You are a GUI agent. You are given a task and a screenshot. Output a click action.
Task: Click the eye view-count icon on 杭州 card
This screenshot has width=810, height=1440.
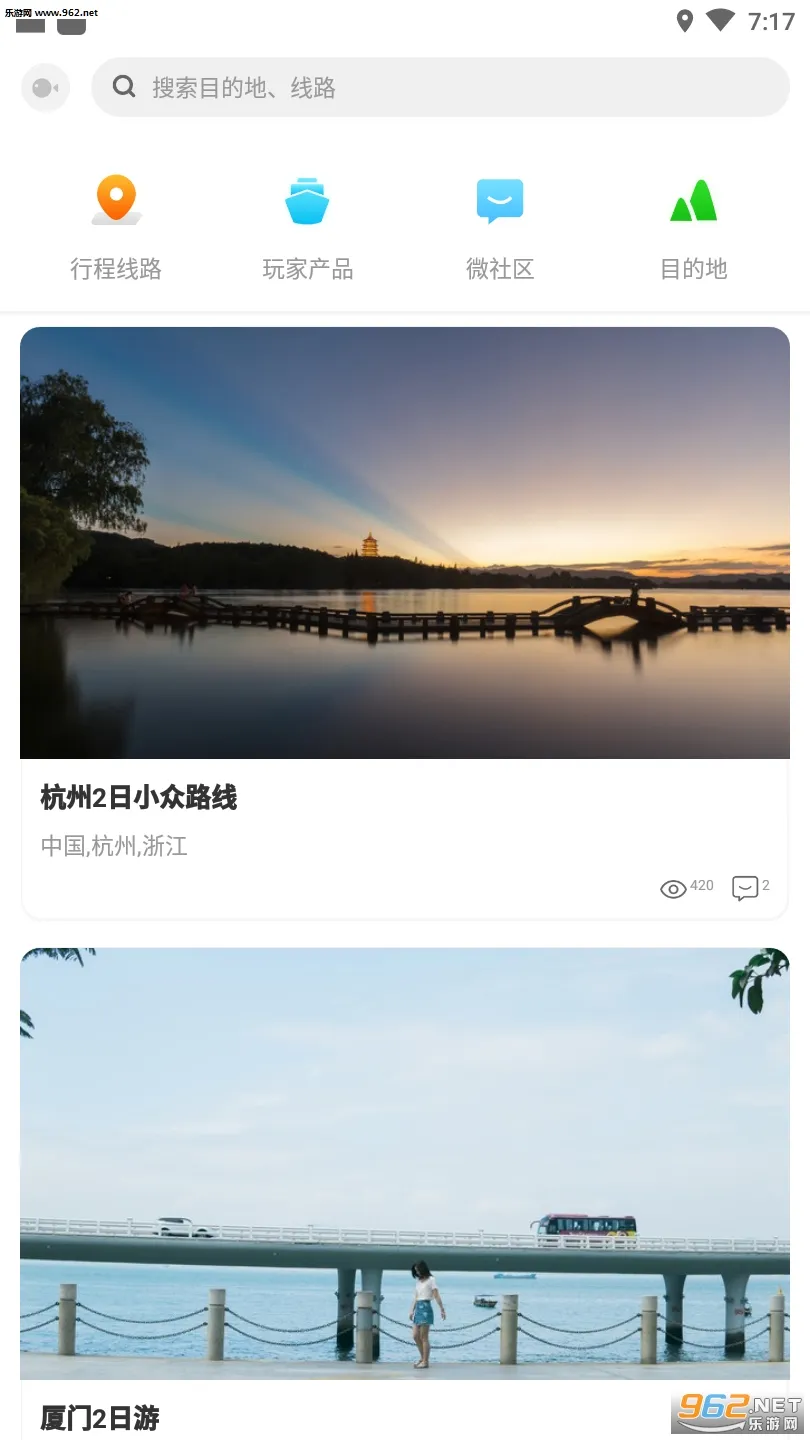(673, 888)
